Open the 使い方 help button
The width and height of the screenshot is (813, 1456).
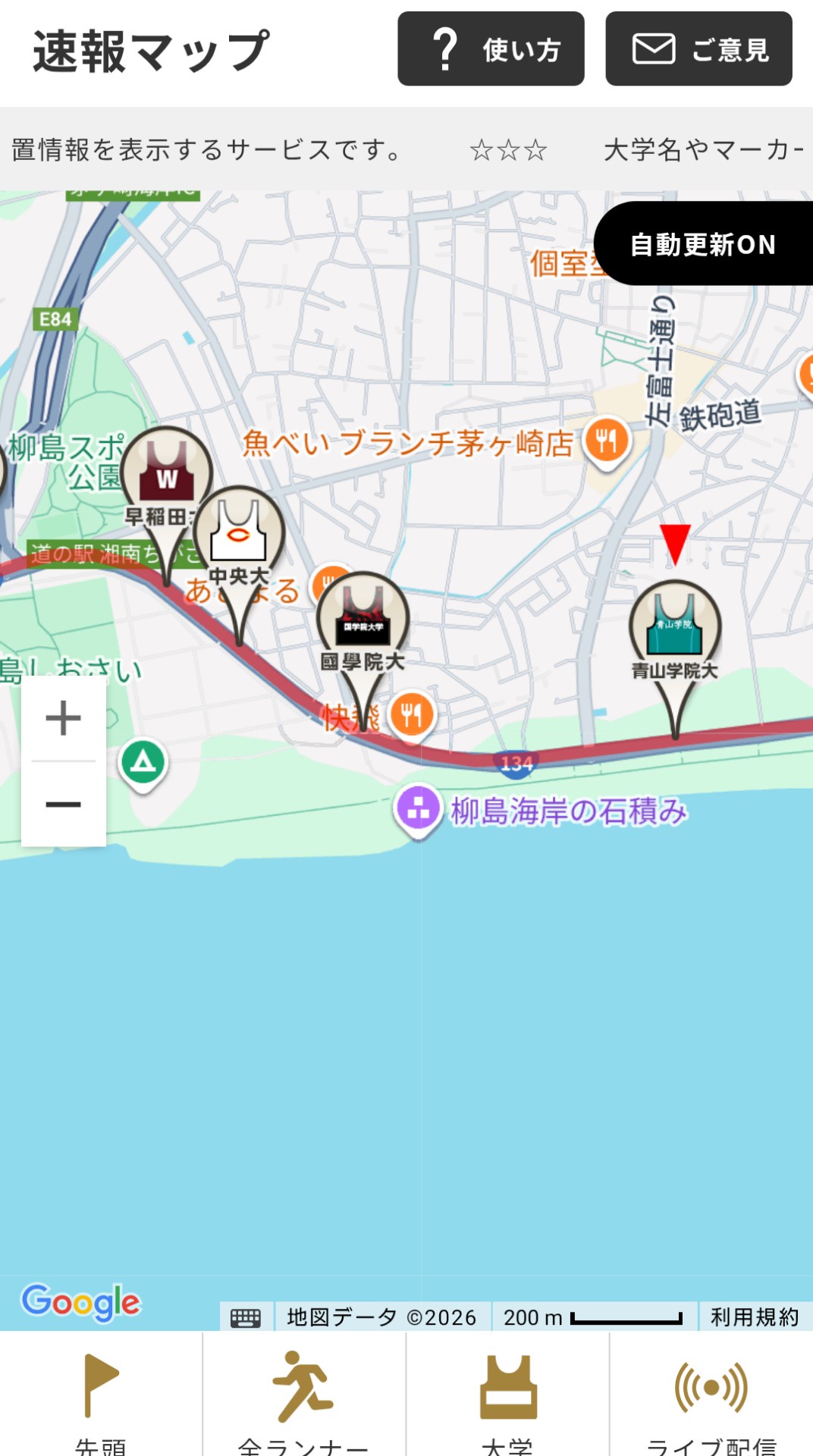[491, 49]
